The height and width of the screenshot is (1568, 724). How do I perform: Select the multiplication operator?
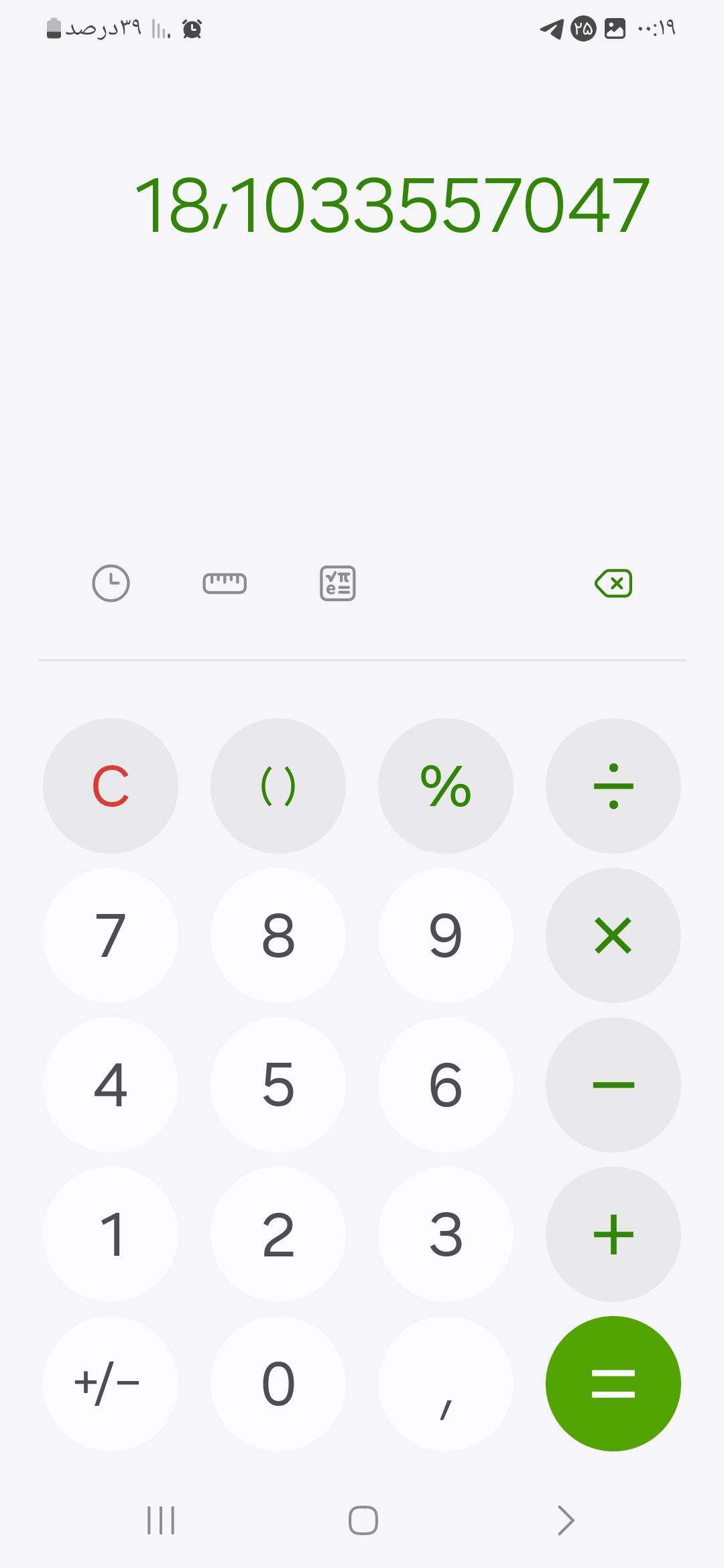(613, 935)
